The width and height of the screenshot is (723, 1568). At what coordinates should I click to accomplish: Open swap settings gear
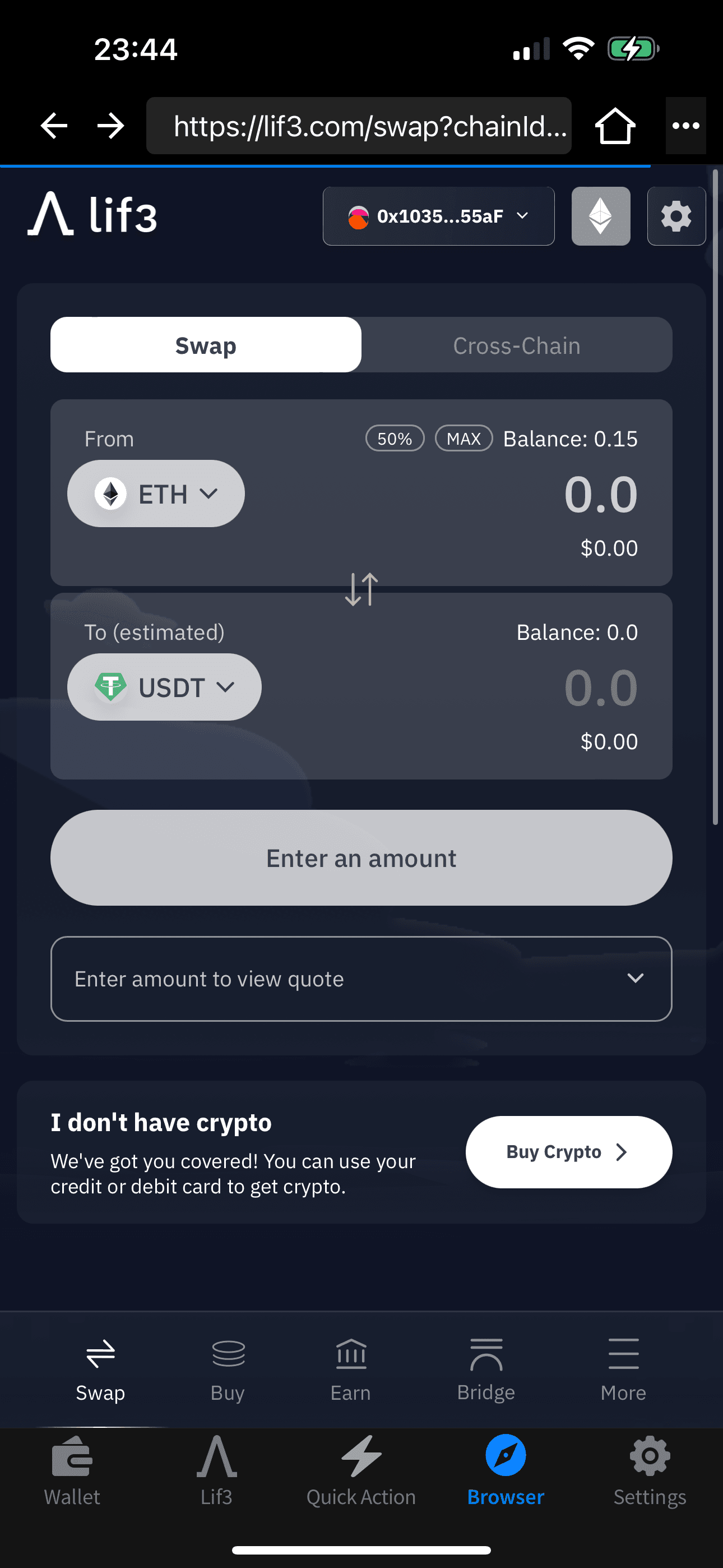click(x=676, y=216)
